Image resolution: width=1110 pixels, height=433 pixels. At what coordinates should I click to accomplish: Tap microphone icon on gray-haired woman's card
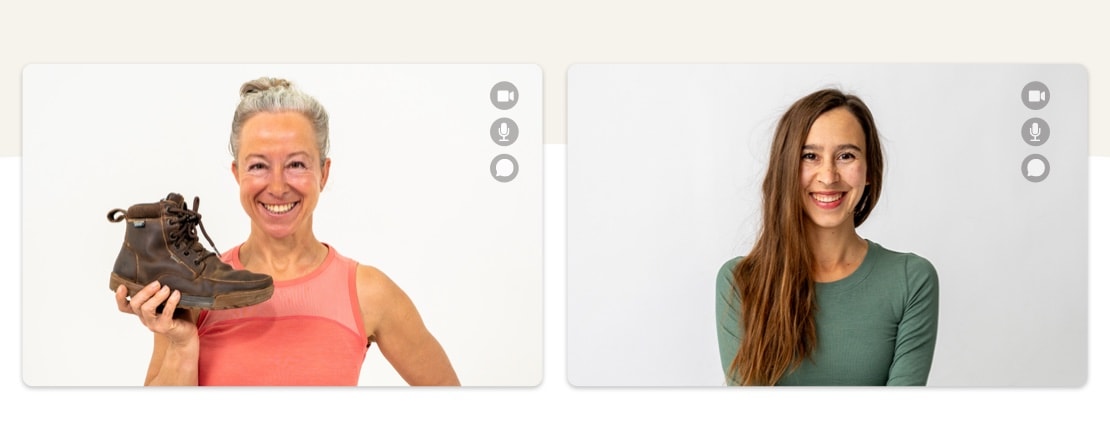(x=504, y=132)
